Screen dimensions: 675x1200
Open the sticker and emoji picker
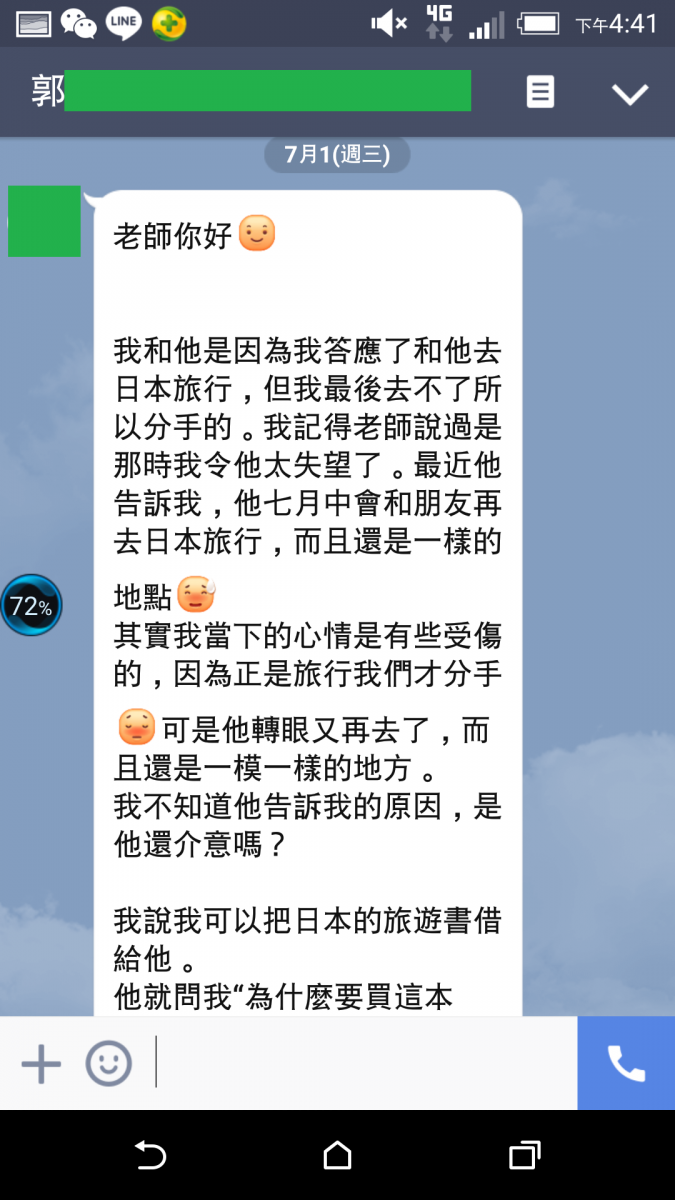(x=108, y=1064)
